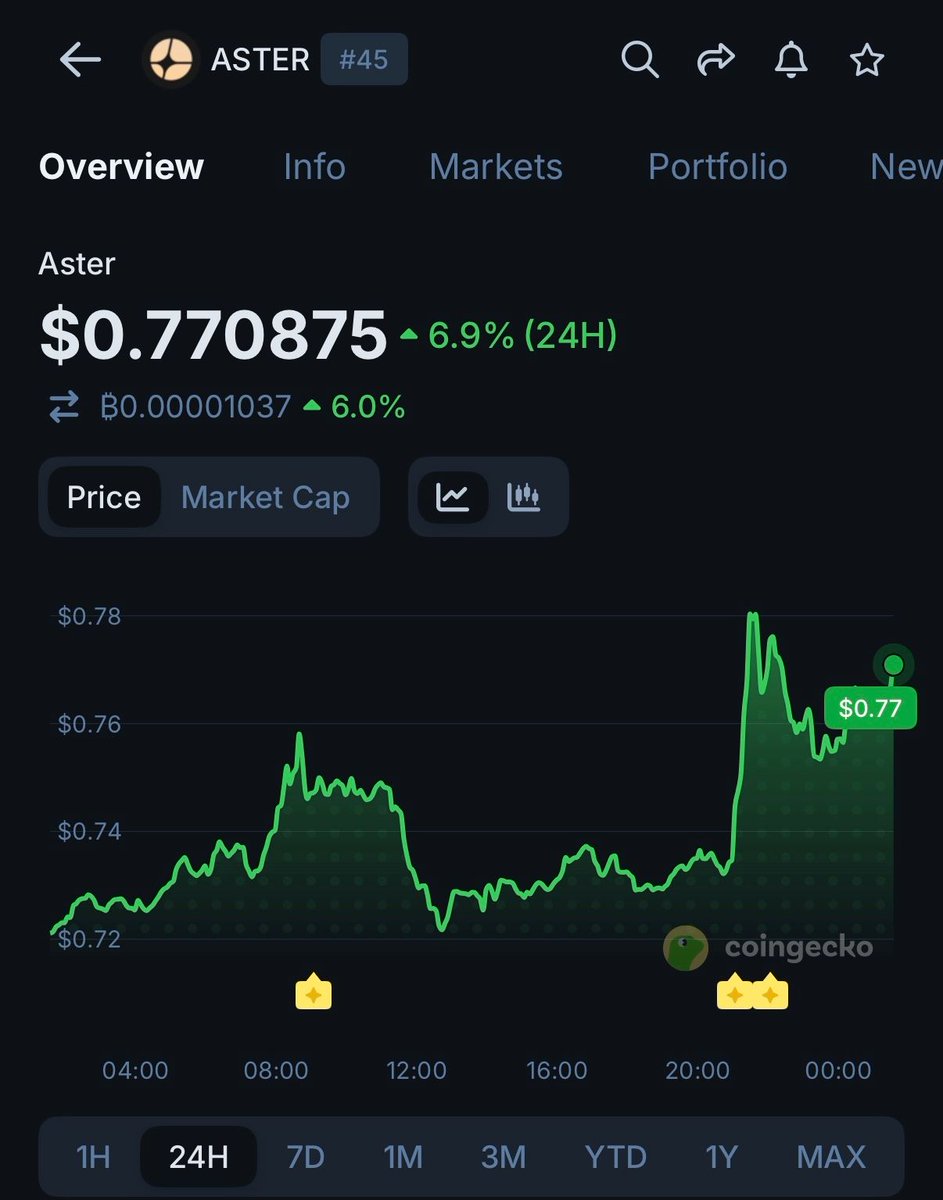The height and width of the screenshot is (1200, 943).
Task: Switch the chart to 7D
Action: tap(305, 1157)
